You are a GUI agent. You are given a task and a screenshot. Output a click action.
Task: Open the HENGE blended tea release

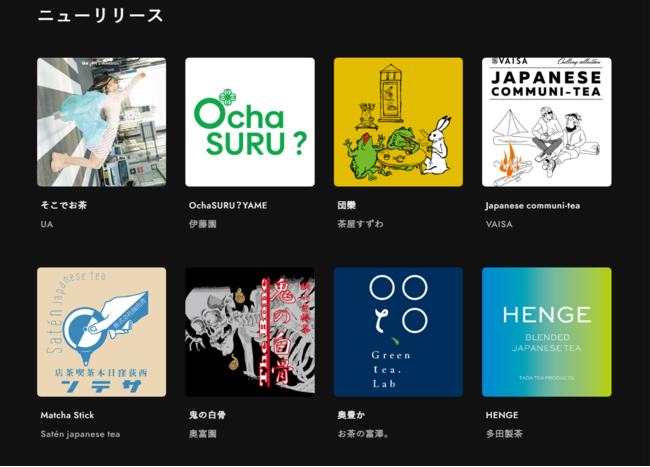coord(546,332)
